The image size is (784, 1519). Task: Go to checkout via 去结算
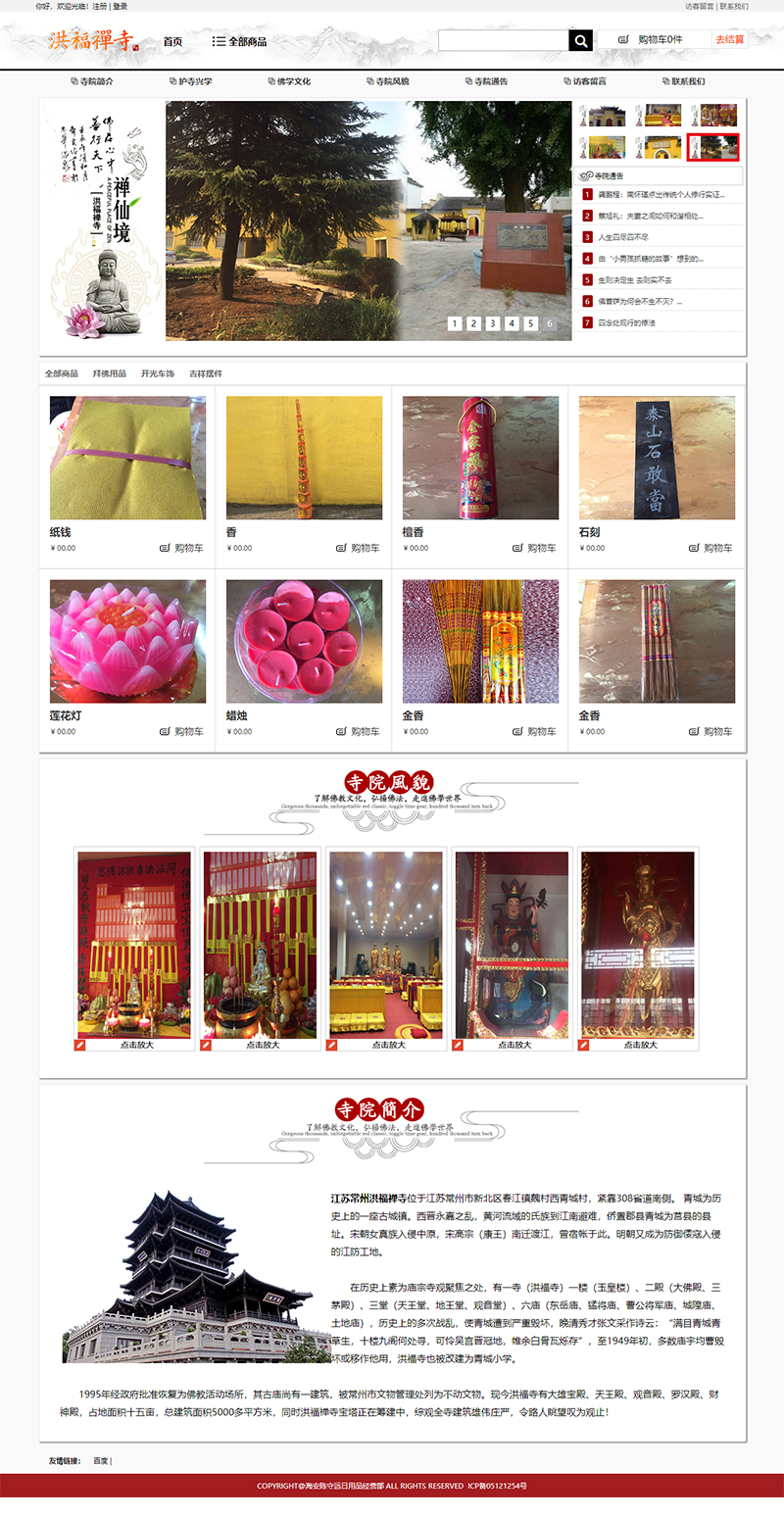(x=729, y=40)
